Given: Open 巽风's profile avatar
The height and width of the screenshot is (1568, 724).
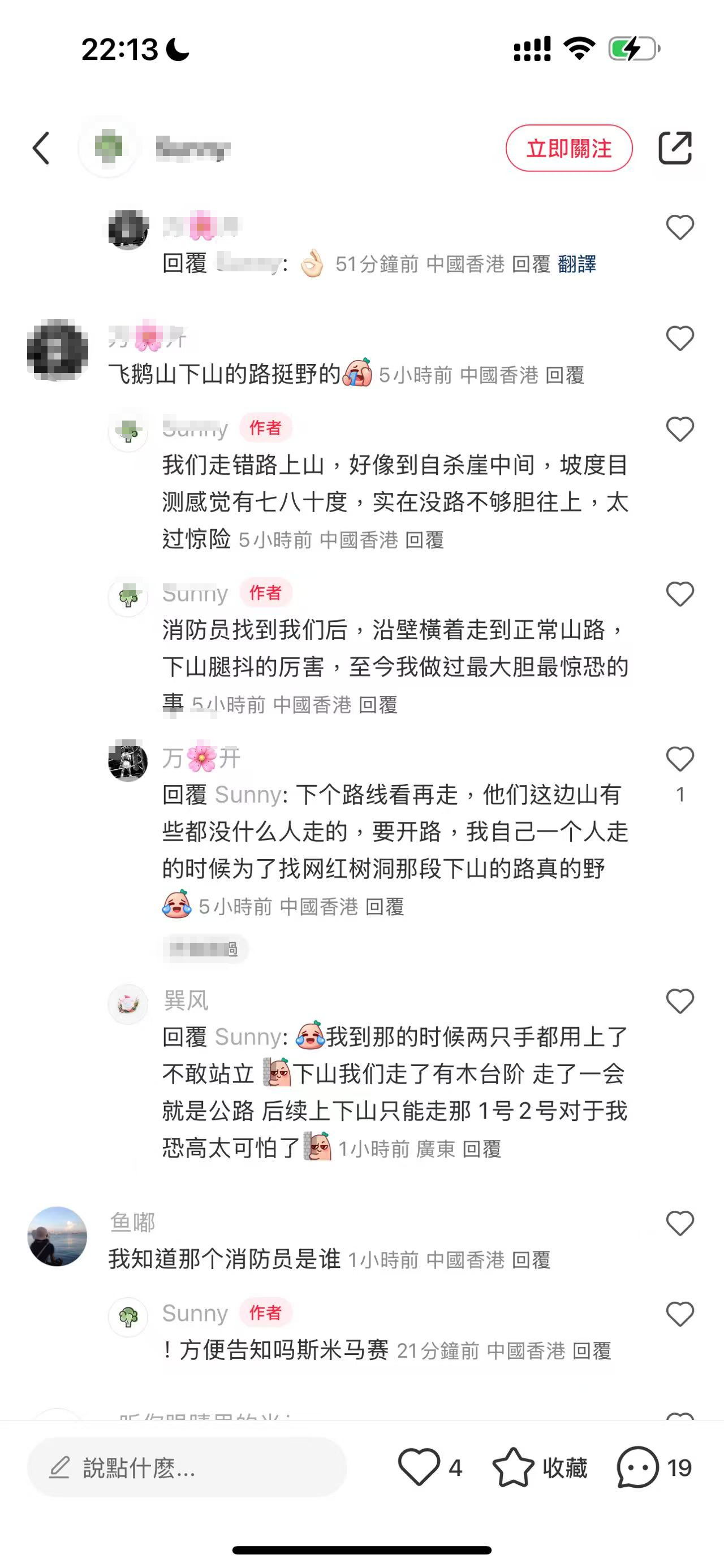Looking at the screenshot, I should (128, 1004).
